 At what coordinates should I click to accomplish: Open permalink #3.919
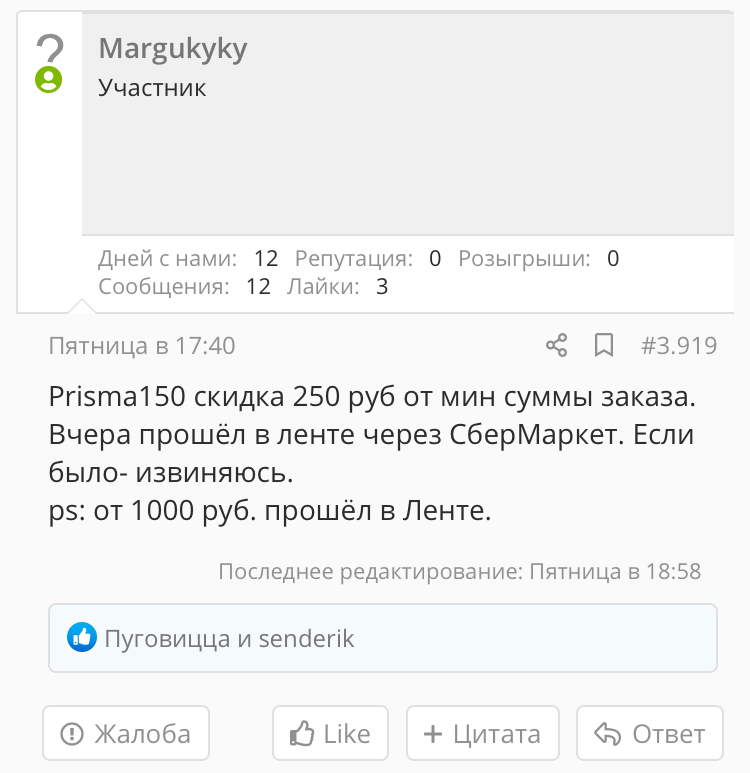[679, 346]
